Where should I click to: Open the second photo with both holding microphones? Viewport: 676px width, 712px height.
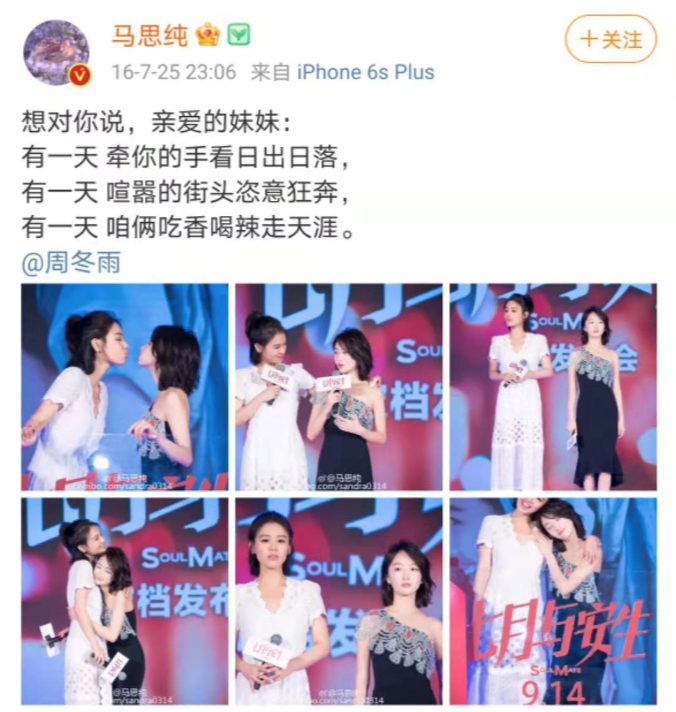(339, 387)
